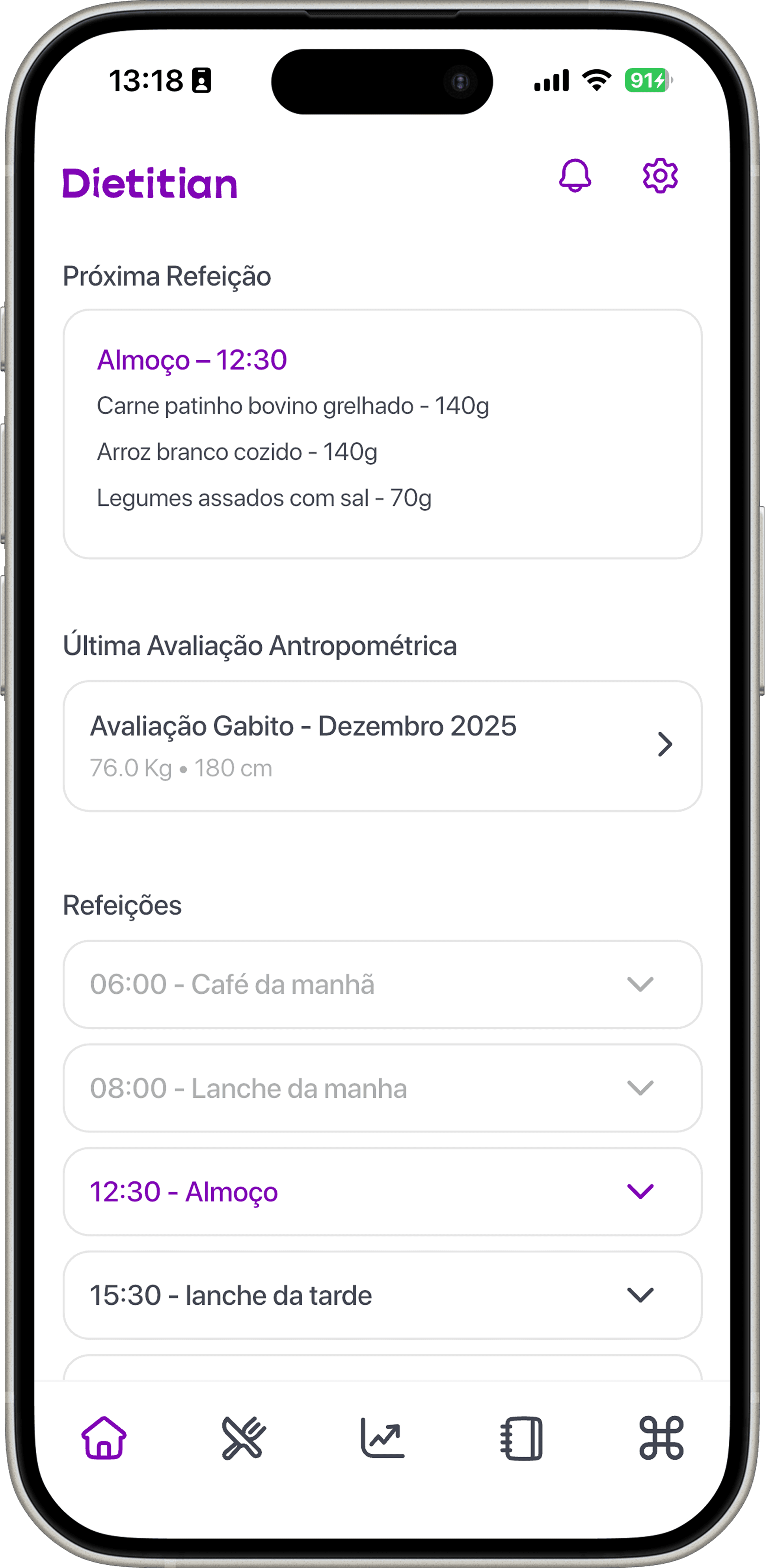Switch to the command symbol tab
Viewport: 765px width, 1568px height.
point(661,1438)
